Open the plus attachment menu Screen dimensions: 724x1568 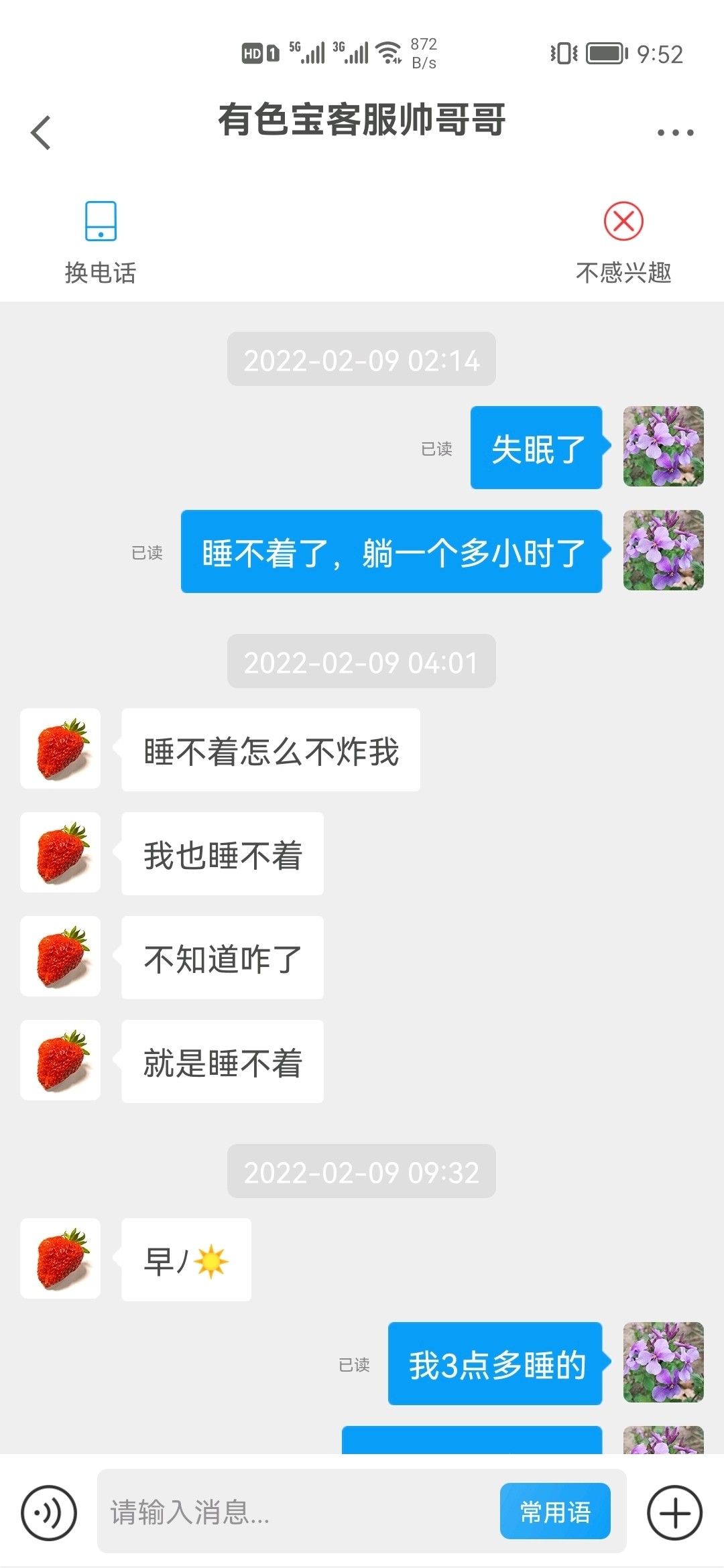[674, 1513]
